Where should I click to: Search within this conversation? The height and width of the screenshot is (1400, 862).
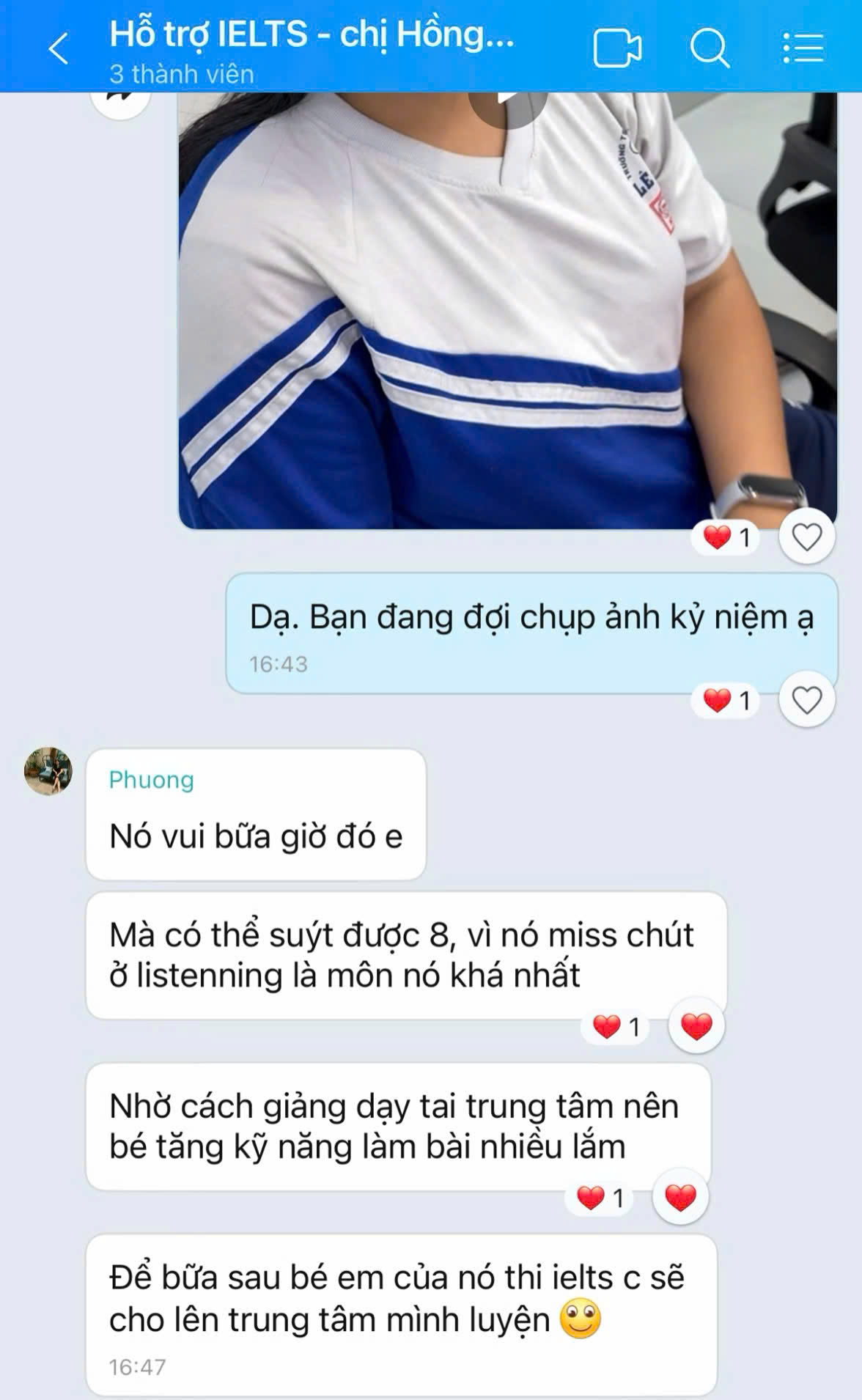[710, 49]
